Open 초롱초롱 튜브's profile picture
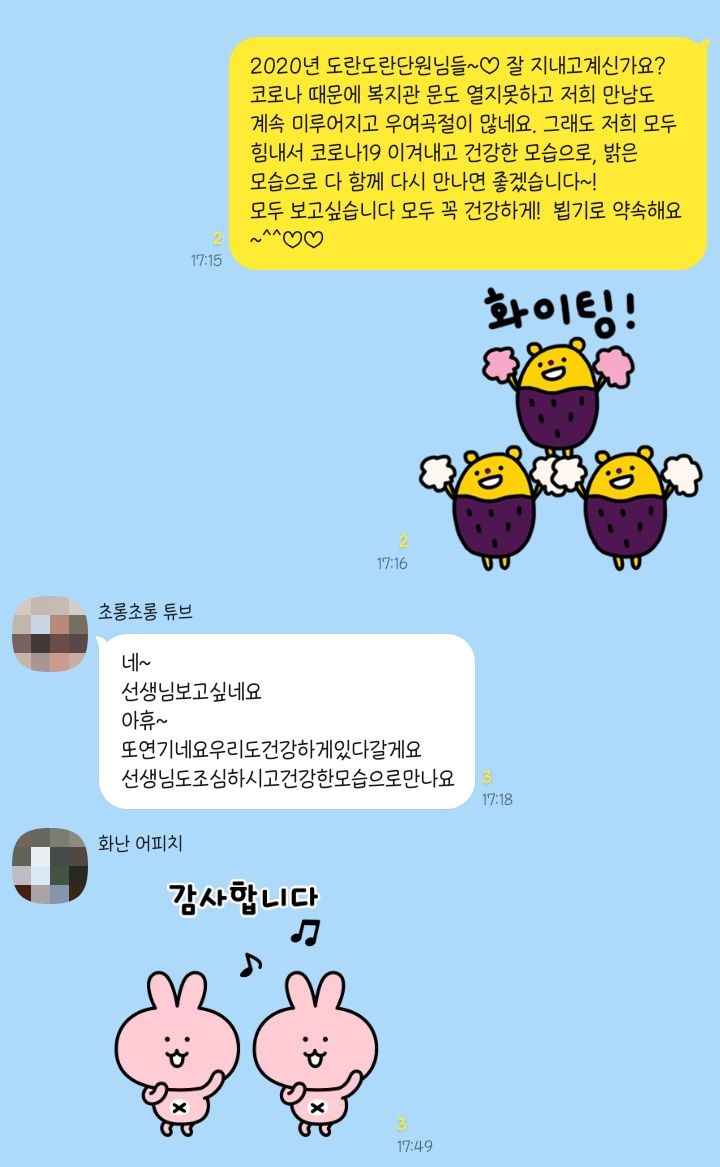The width and height of the screenshot is (720, 1167). click(50, 634)
